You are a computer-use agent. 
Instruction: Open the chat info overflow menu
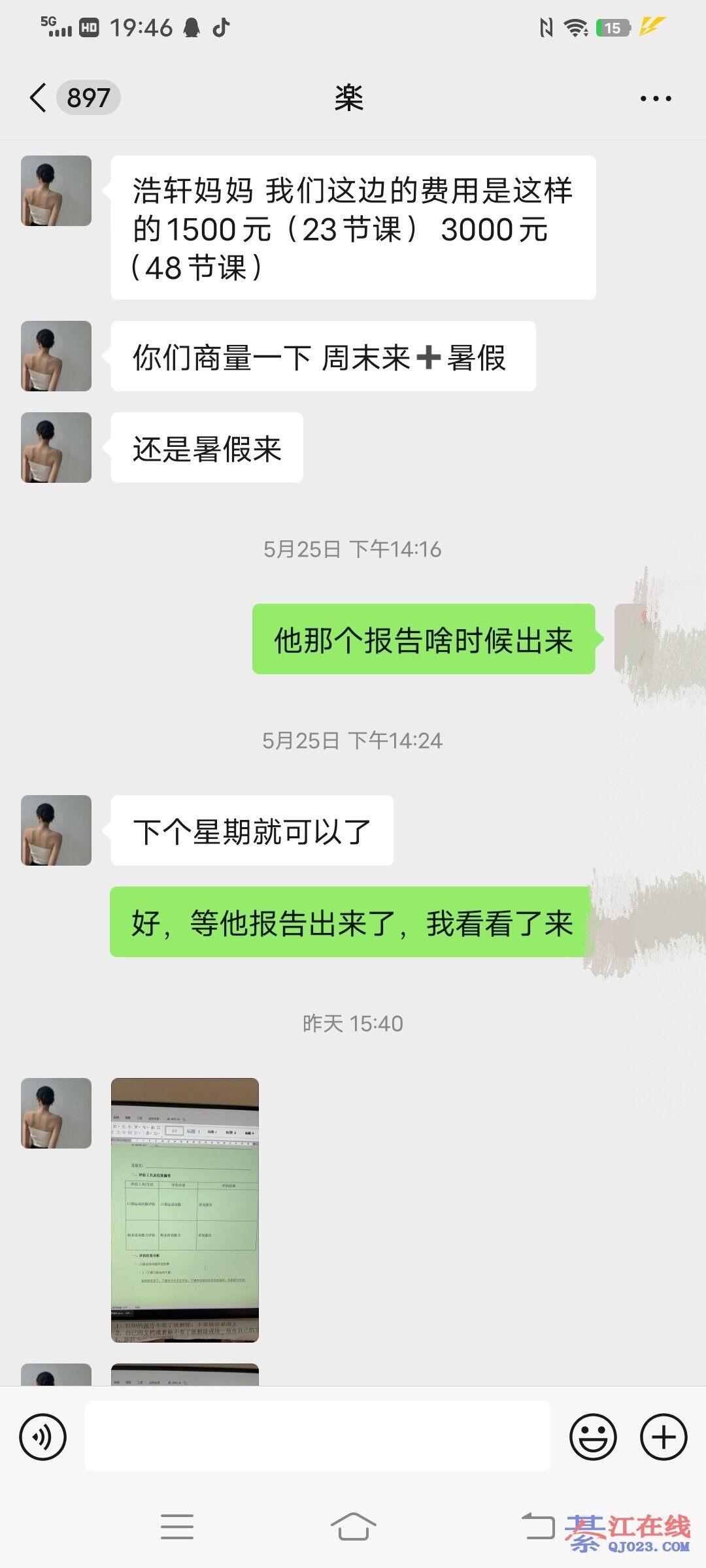[x=655, y=99]
